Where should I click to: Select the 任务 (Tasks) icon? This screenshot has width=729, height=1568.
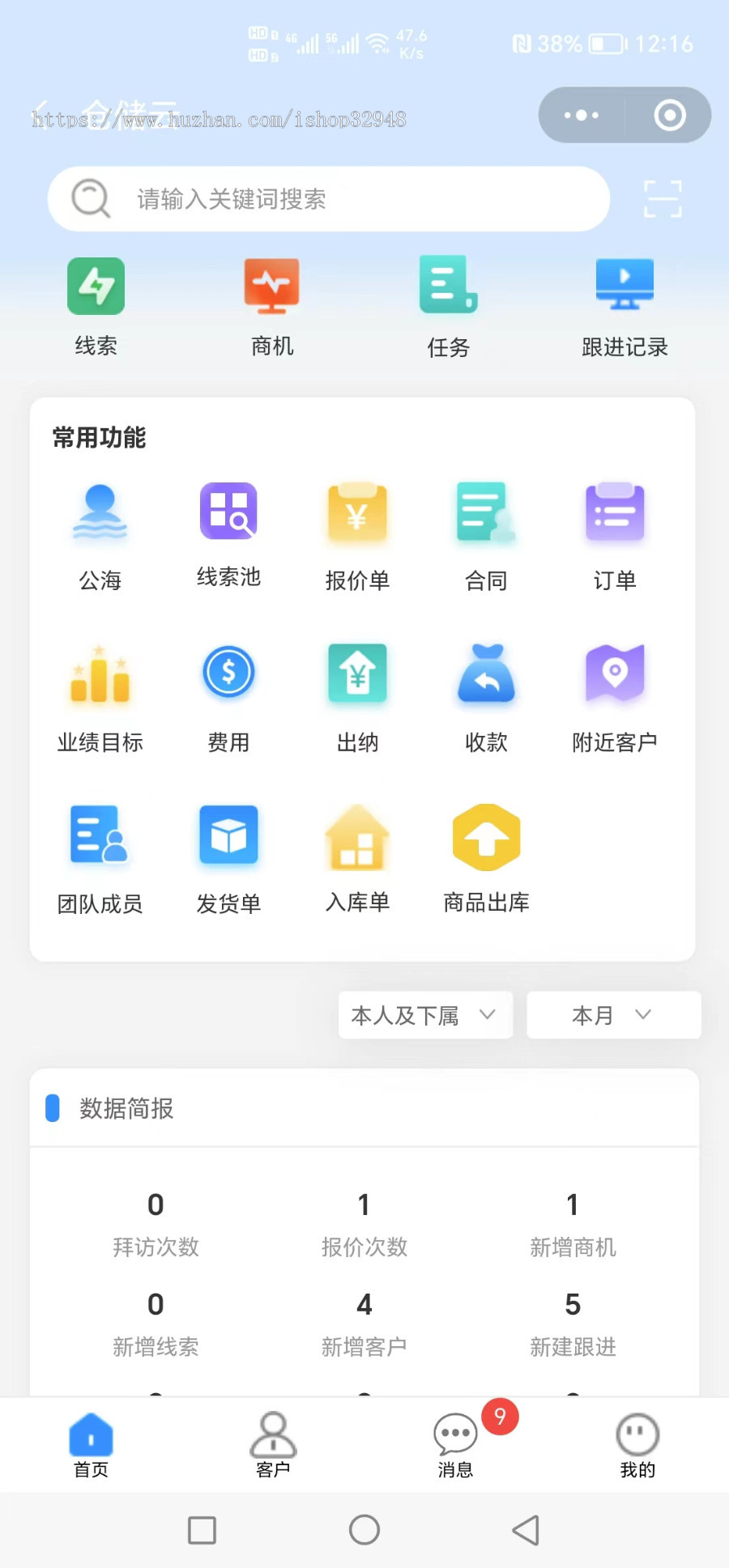click(447, 304)
